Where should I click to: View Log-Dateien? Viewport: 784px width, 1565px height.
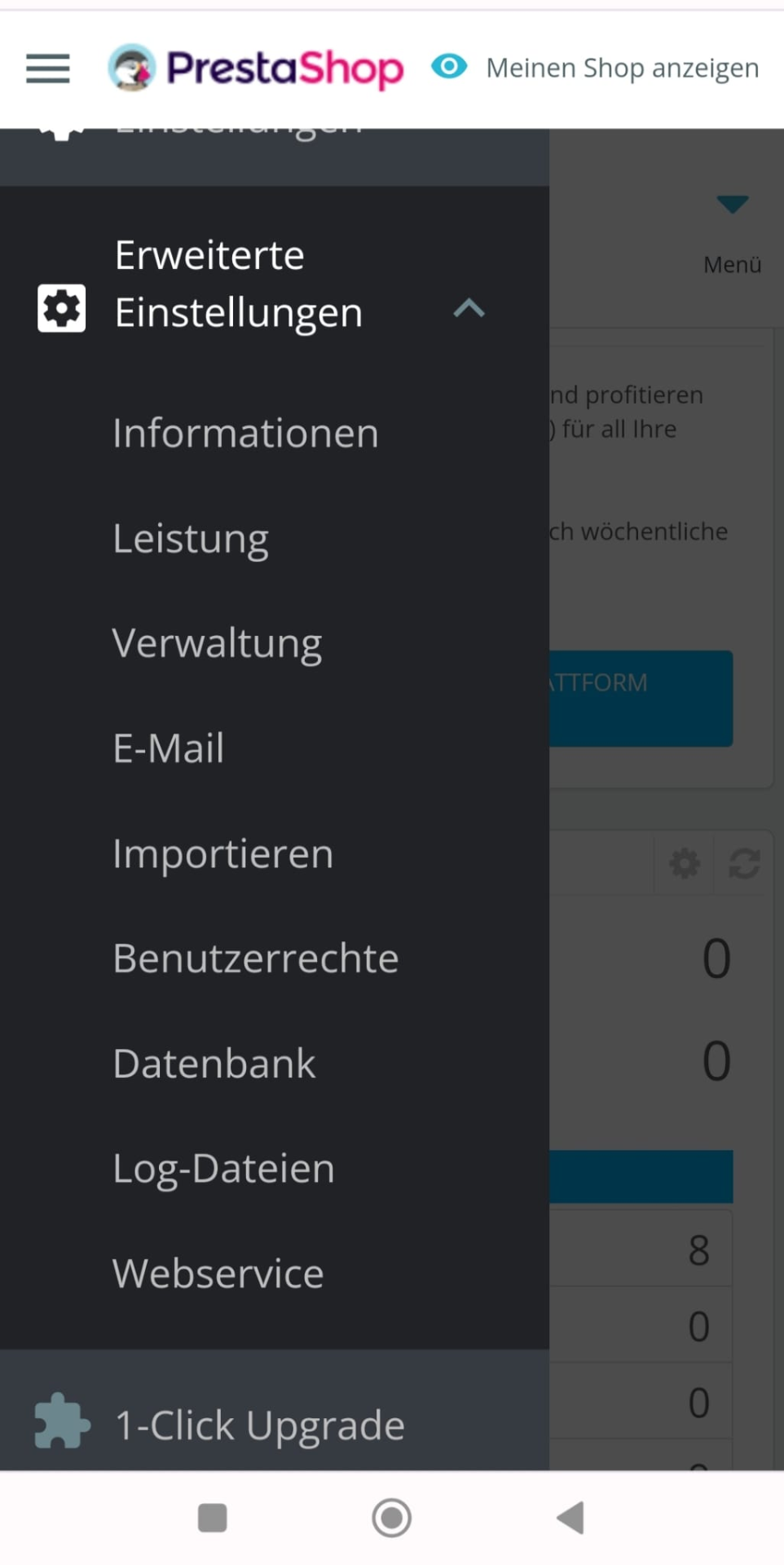(x=224, y=1169)
